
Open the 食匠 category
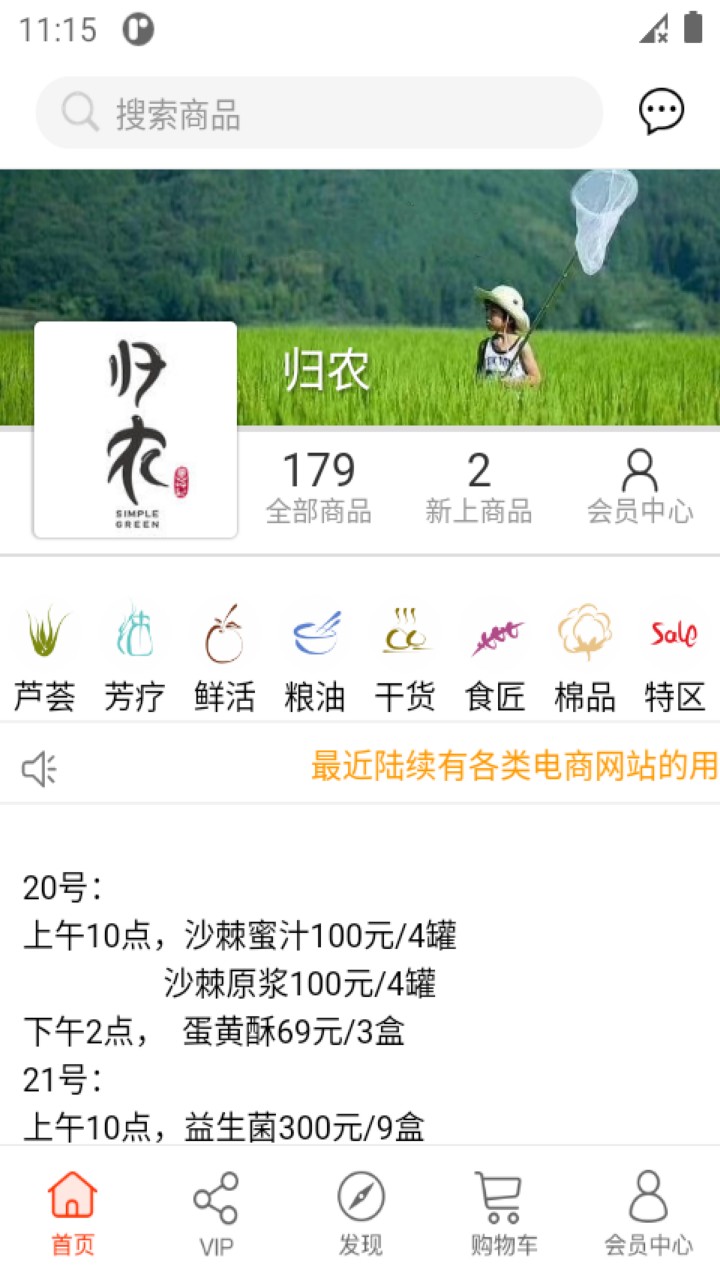(x=495, y=657)
